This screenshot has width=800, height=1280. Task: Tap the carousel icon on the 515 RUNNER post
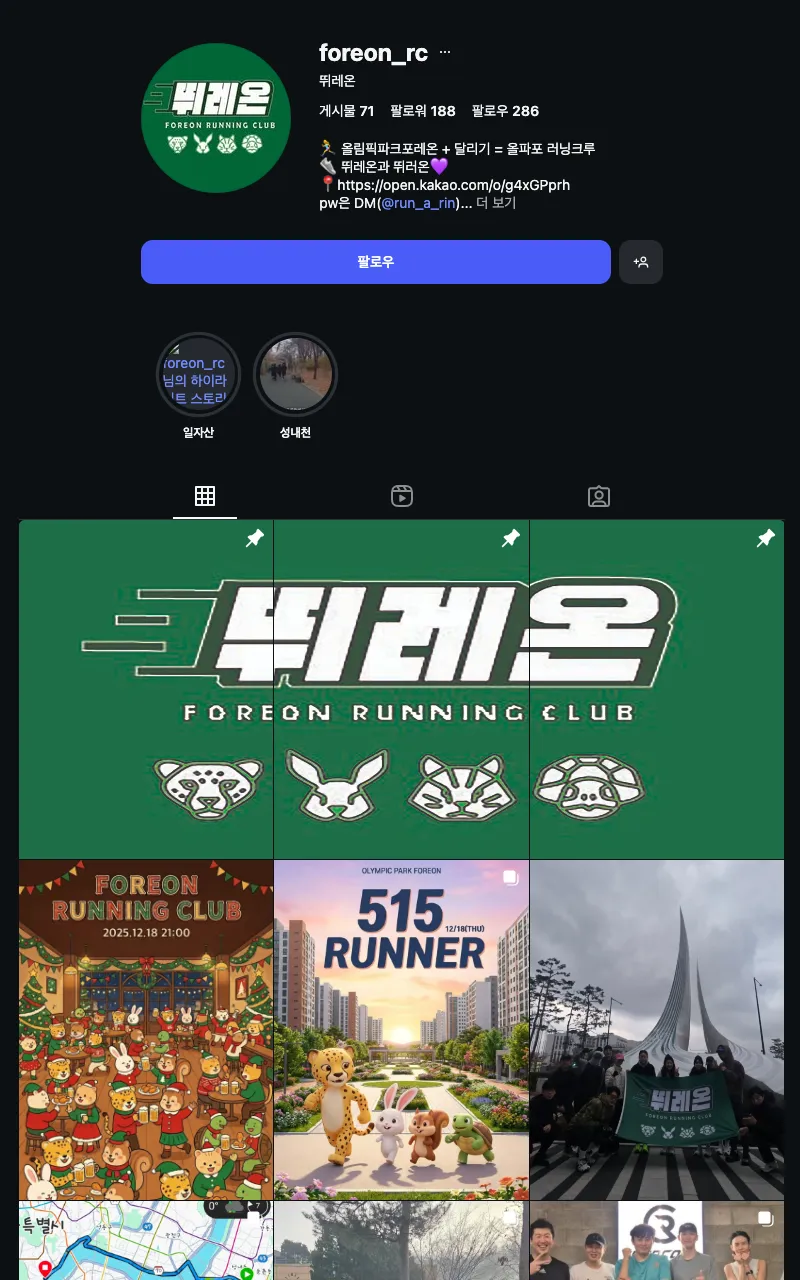coord(511,877)
